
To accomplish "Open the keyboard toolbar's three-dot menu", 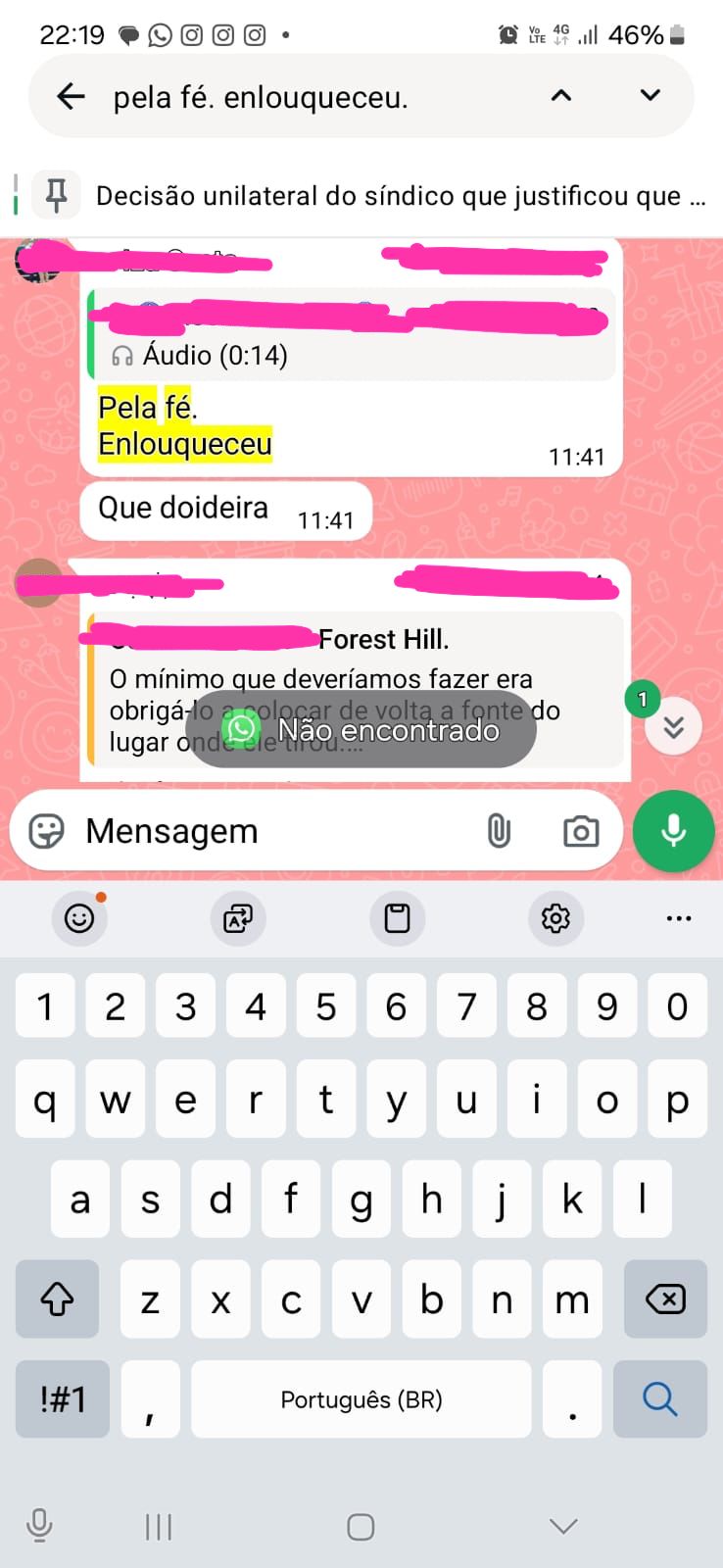I will [679, 918].
